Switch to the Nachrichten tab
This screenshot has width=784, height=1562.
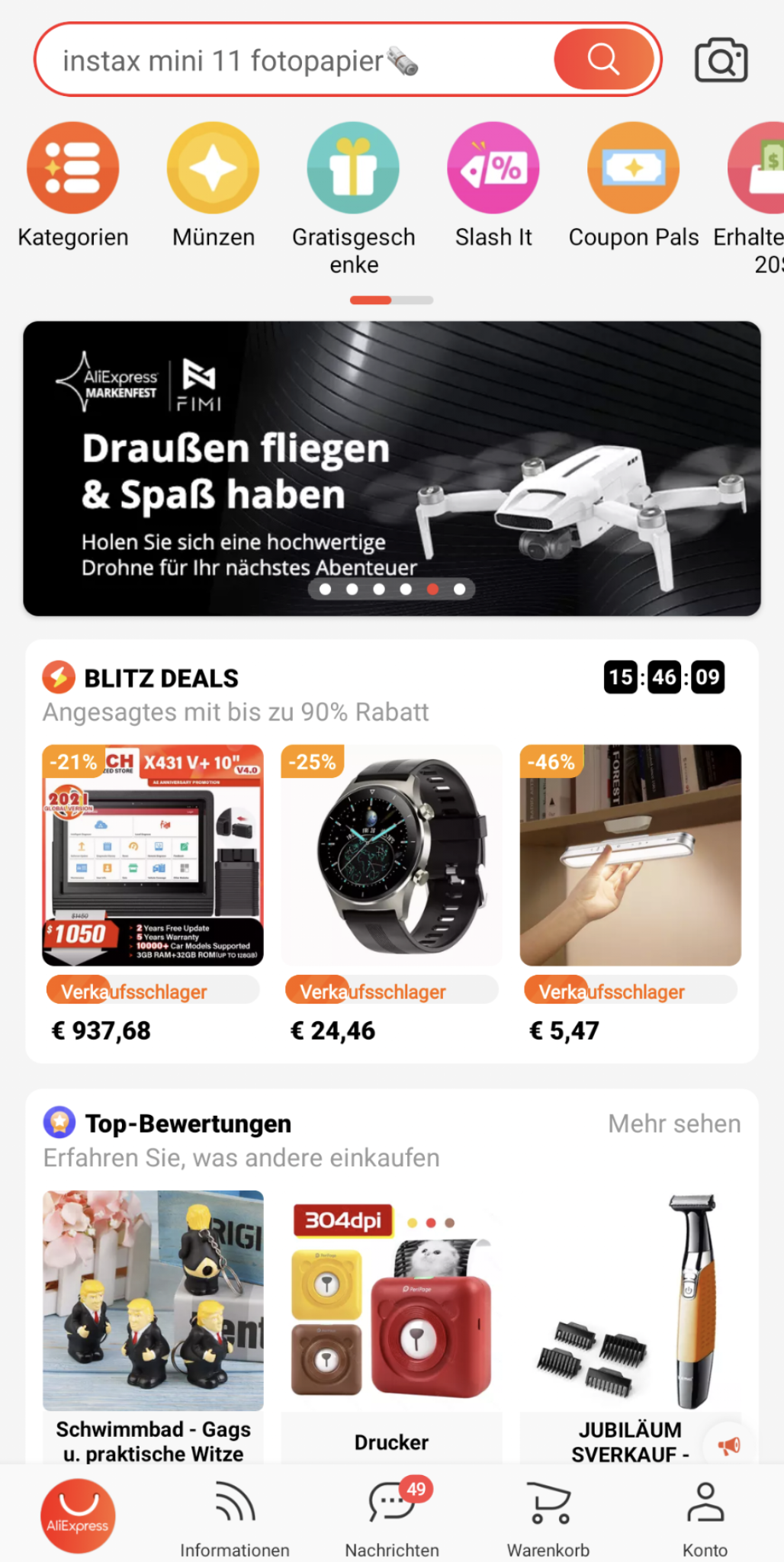coord(392,1516)
